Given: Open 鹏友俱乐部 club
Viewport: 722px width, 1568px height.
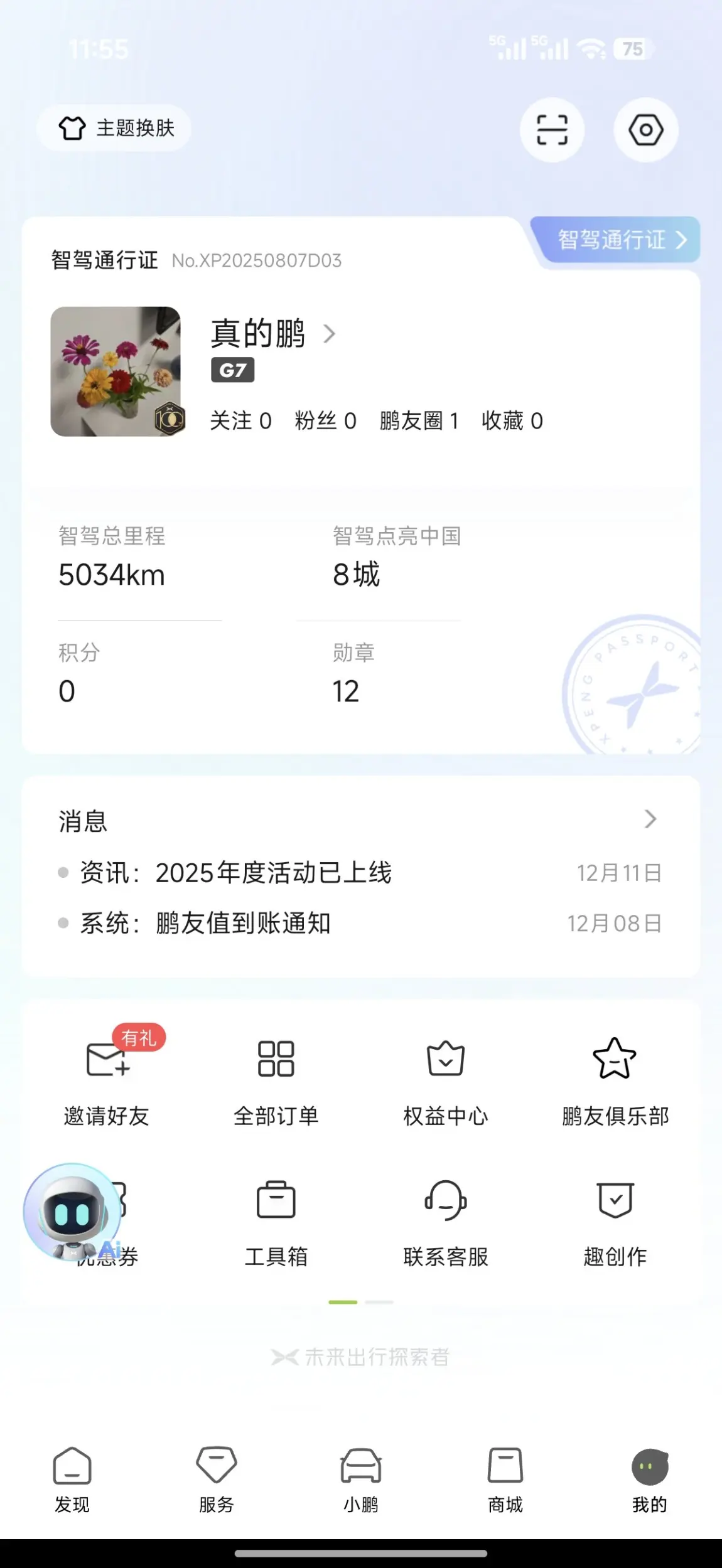Looking at the screenshot, I should point(615,1080).
